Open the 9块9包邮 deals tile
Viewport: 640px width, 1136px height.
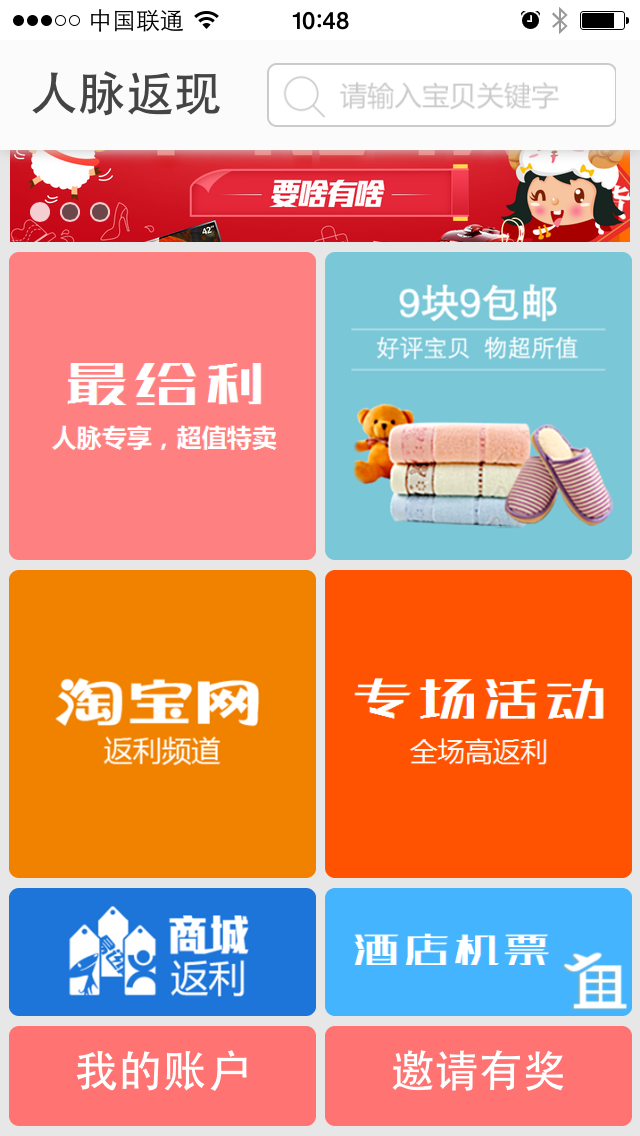pos(478,406)
